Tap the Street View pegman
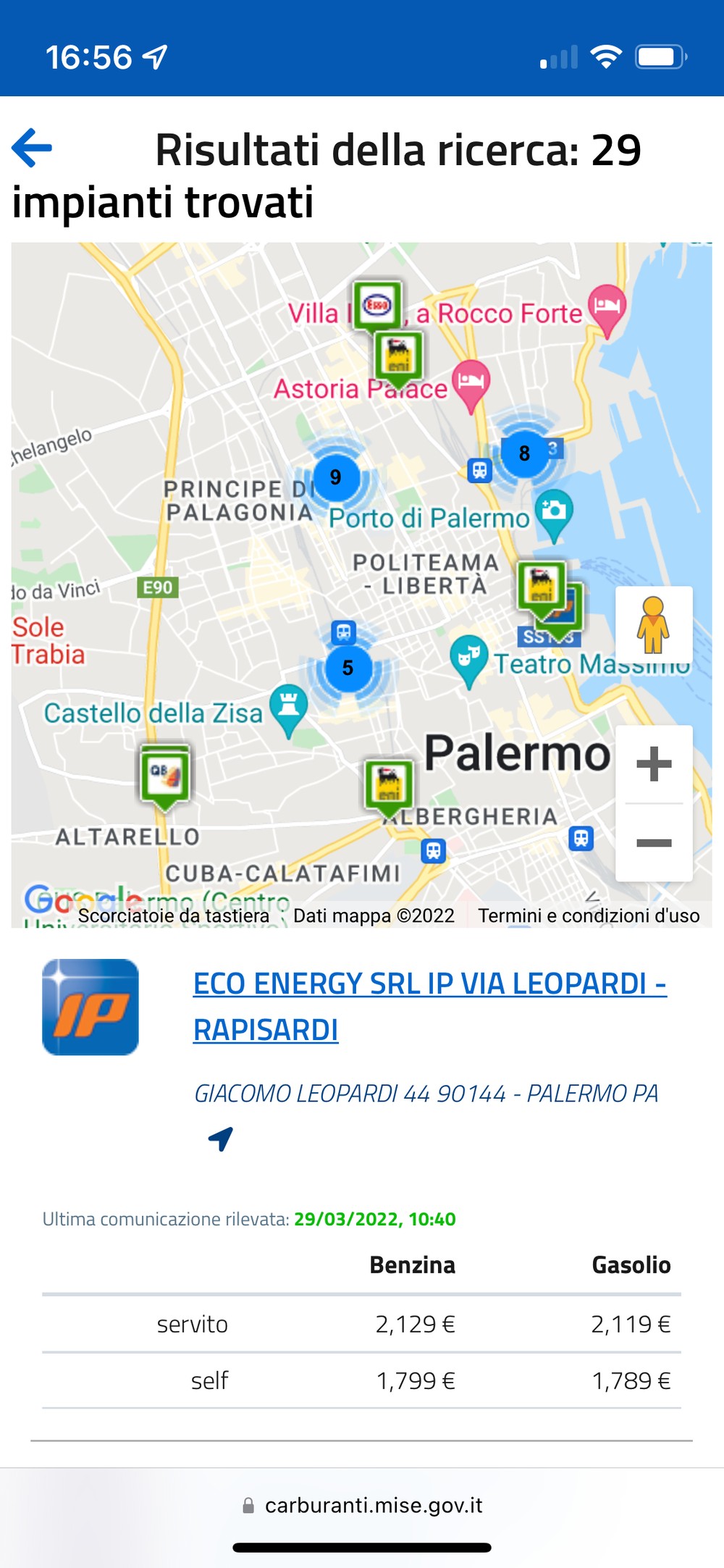The height and width of the screenshot is (1568, 724). coord(654,625)
